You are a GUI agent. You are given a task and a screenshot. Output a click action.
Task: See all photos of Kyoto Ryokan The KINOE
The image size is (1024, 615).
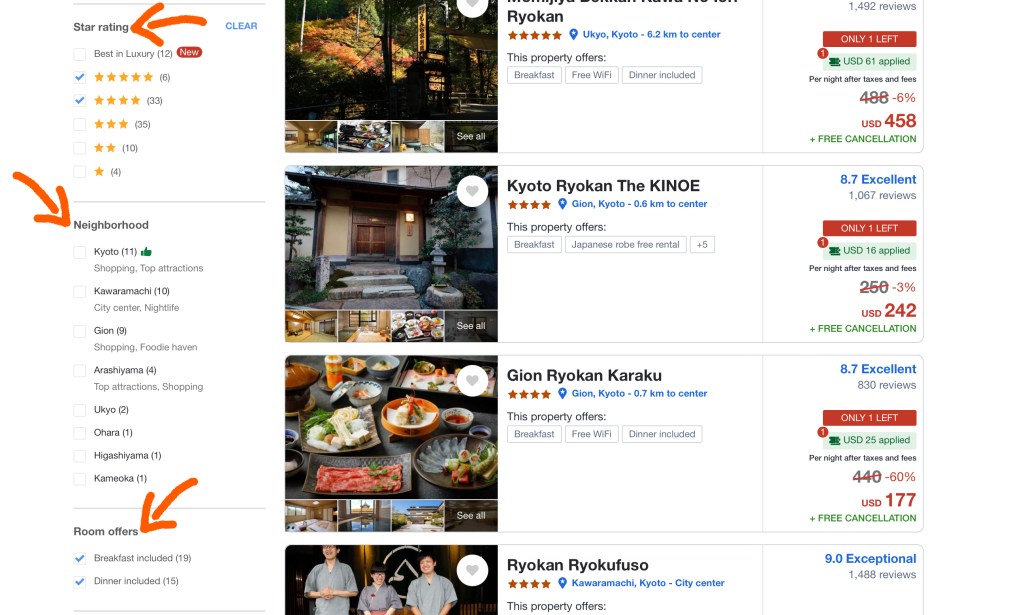click(471, 326)
